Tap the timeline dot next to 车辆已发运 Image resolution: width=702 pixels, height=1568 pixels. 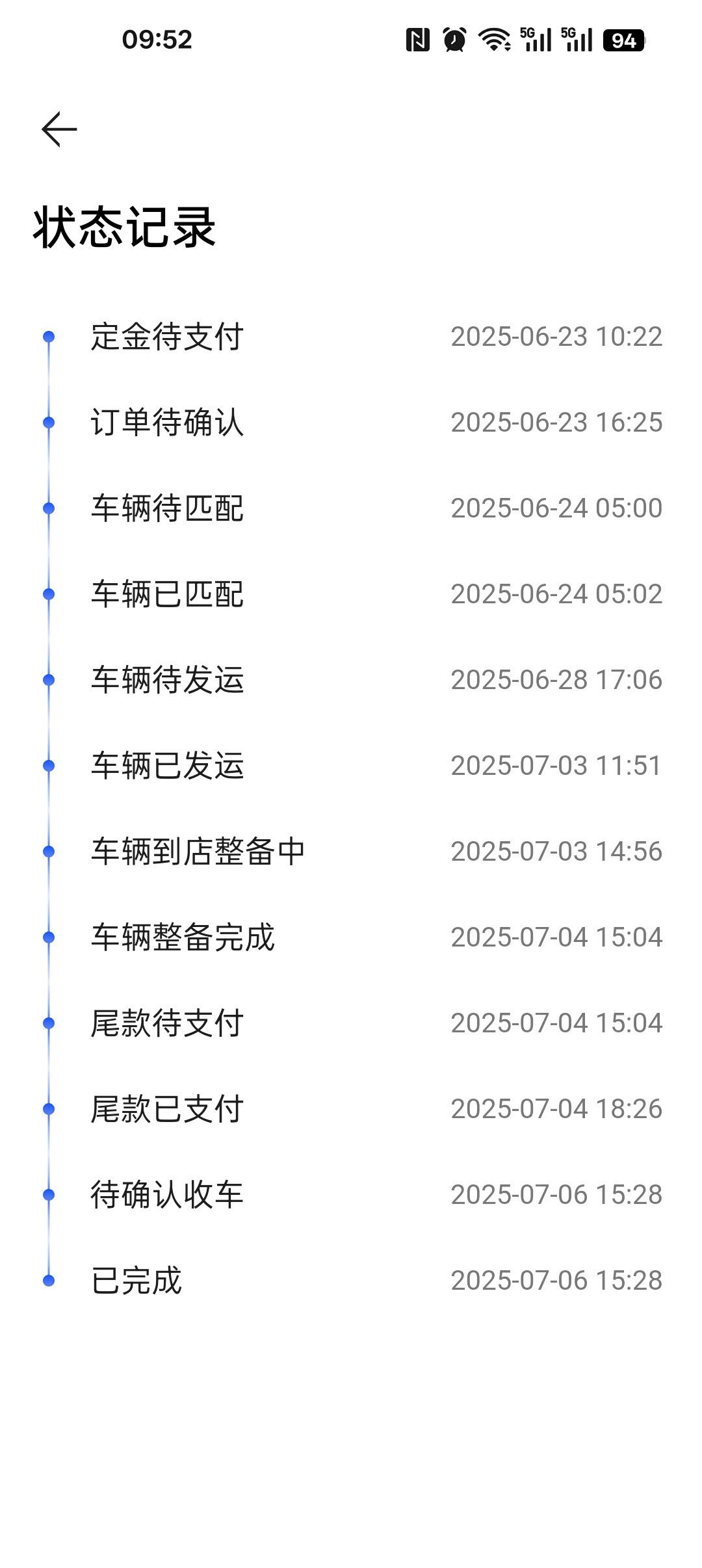coord(49,767)
